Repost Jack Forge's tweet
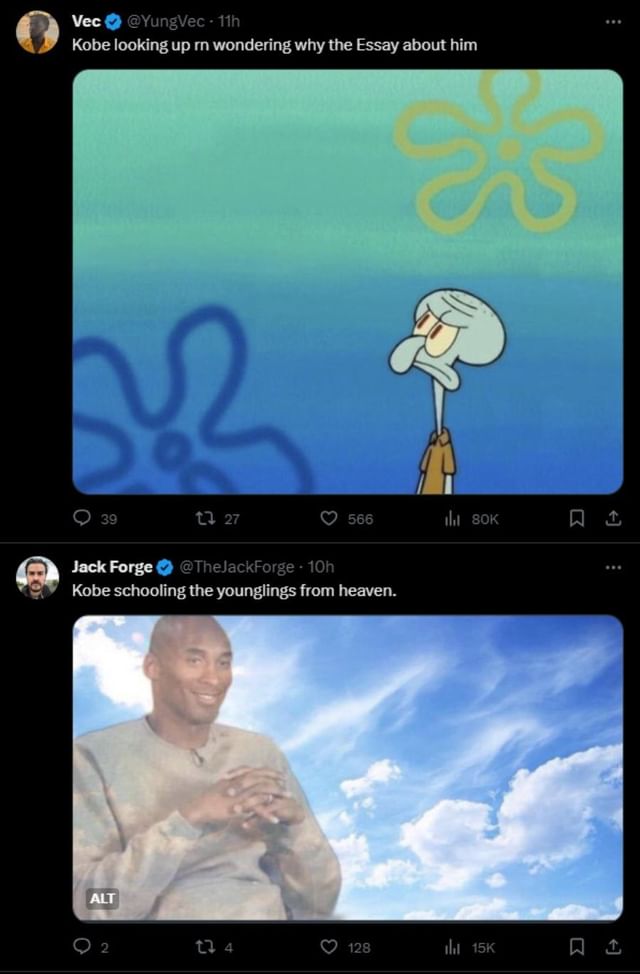Viewport: 640px width, 974px height. 204,946
